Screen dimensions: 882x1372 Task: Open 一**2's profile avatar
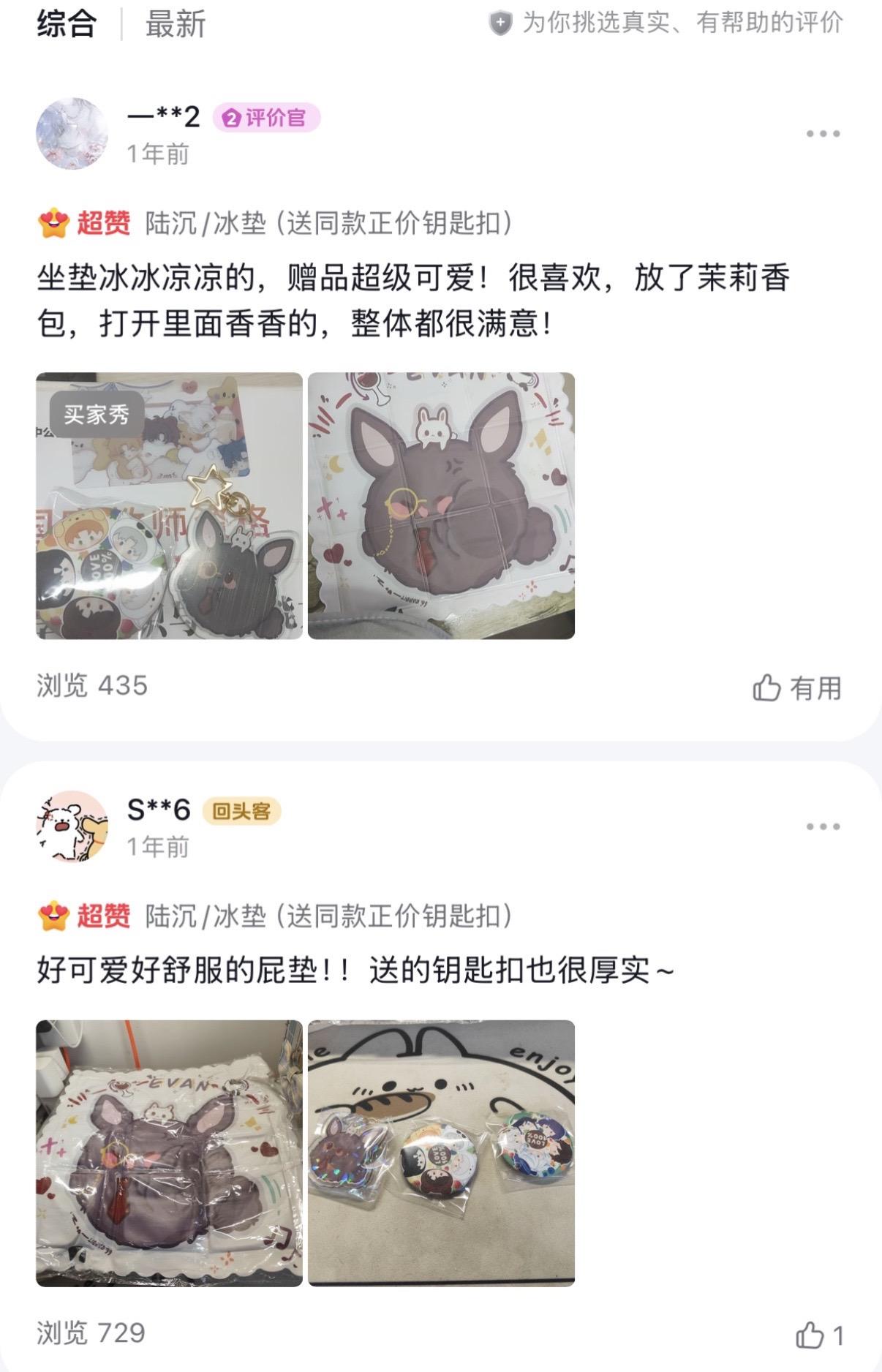pos(72,134)
